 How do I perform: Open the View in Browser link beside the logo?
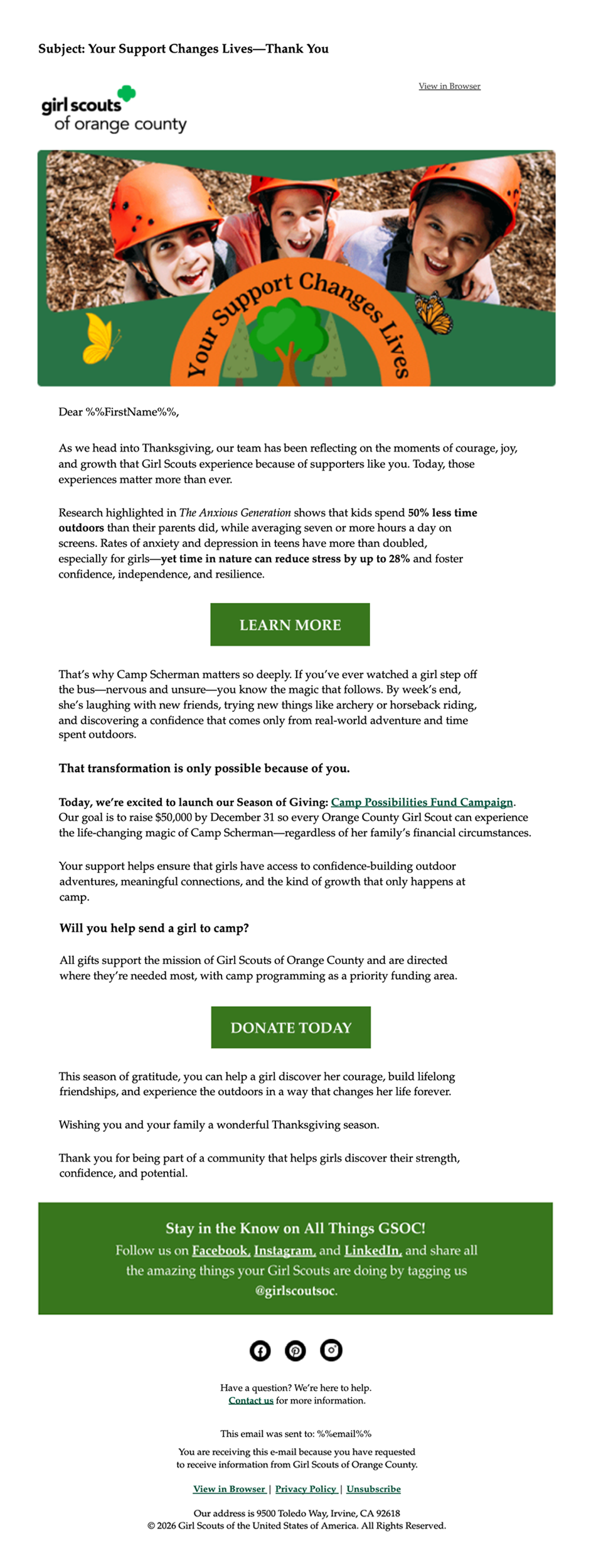coord(449,86)
